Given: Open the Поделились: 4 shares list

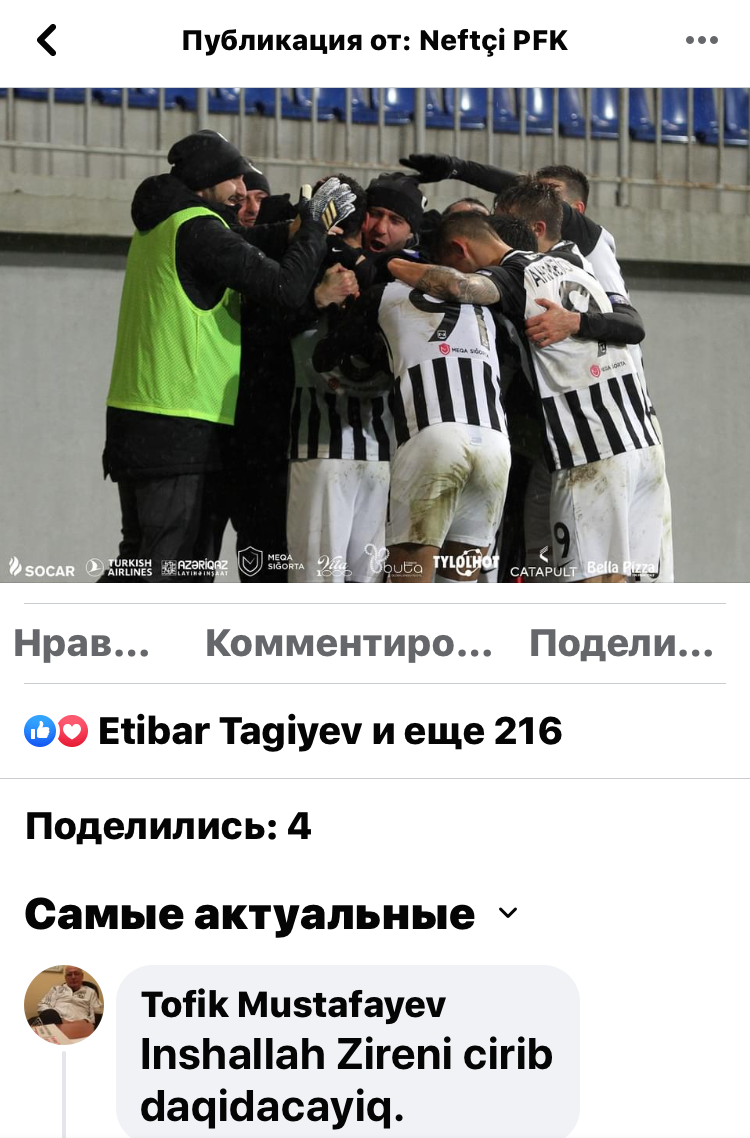Looking at the screenshot, I should (168, 827).
